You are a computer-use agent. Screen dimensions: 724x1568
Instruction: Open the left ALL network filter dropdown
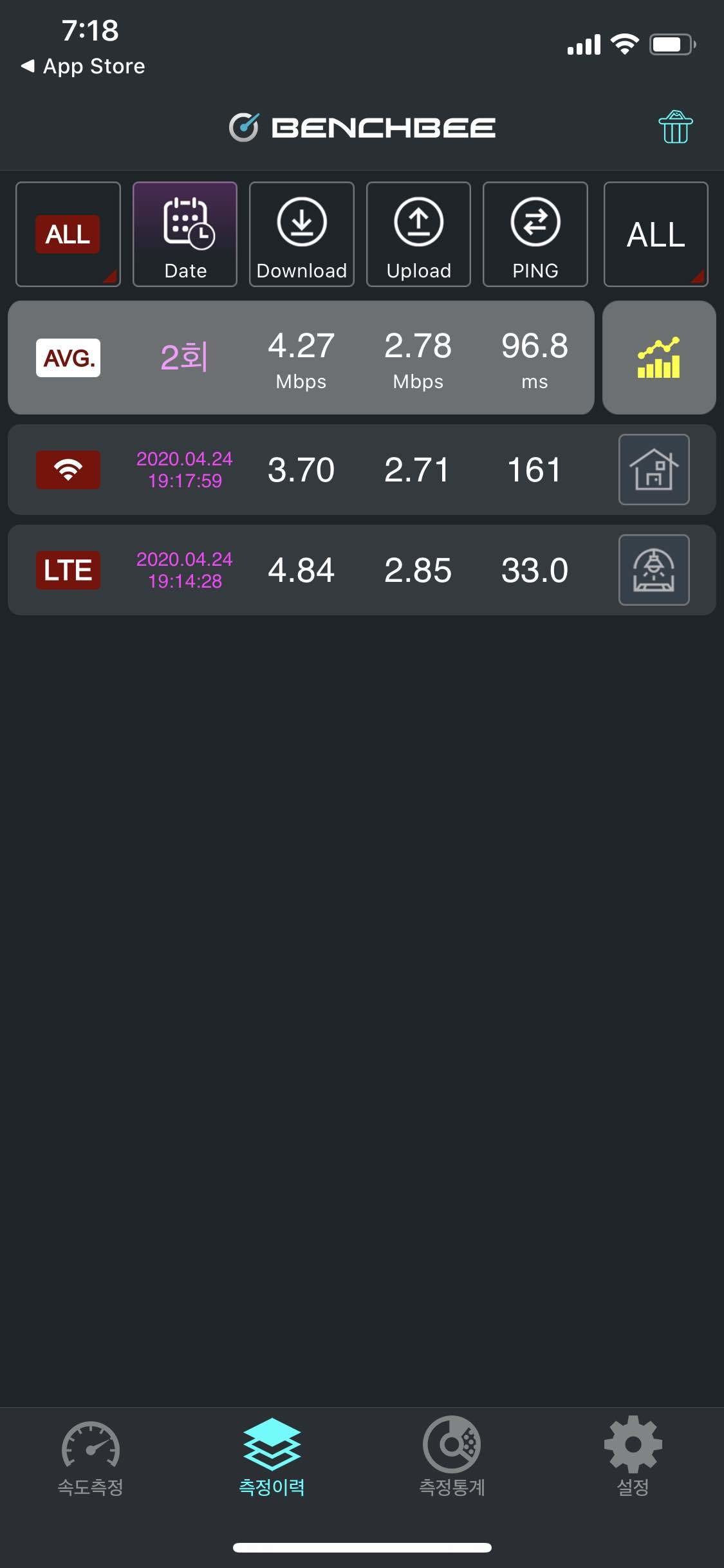pyautogui.click(x=68, y=234)
